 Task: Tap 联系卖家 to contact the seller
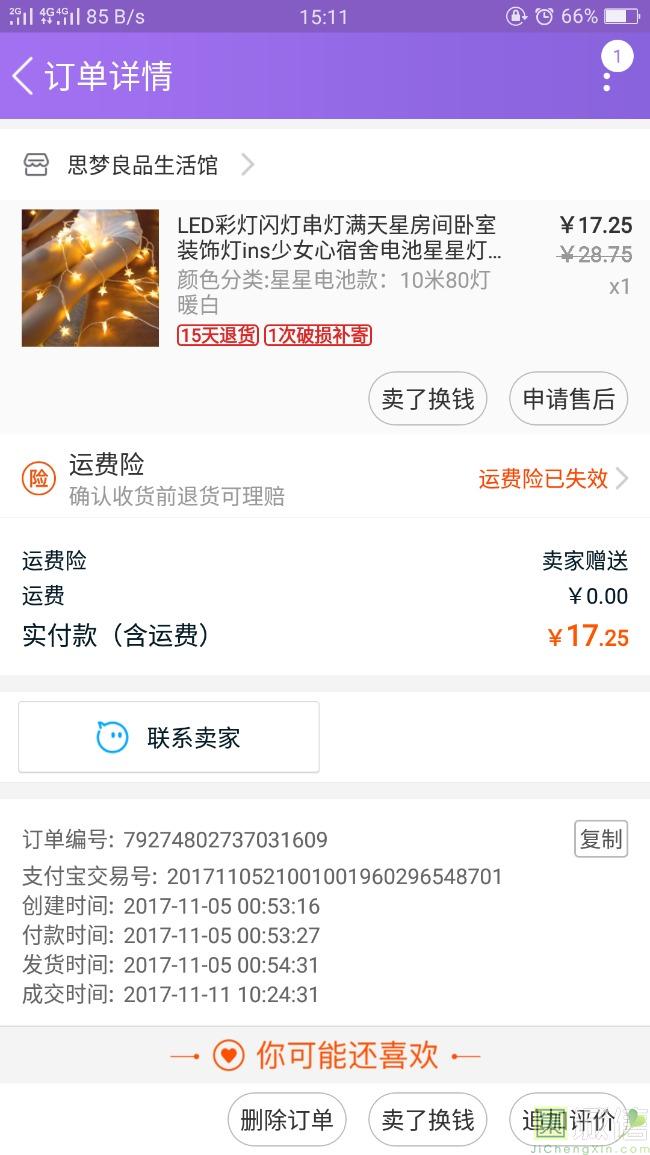pyautogui.click(x=169, y=737)
